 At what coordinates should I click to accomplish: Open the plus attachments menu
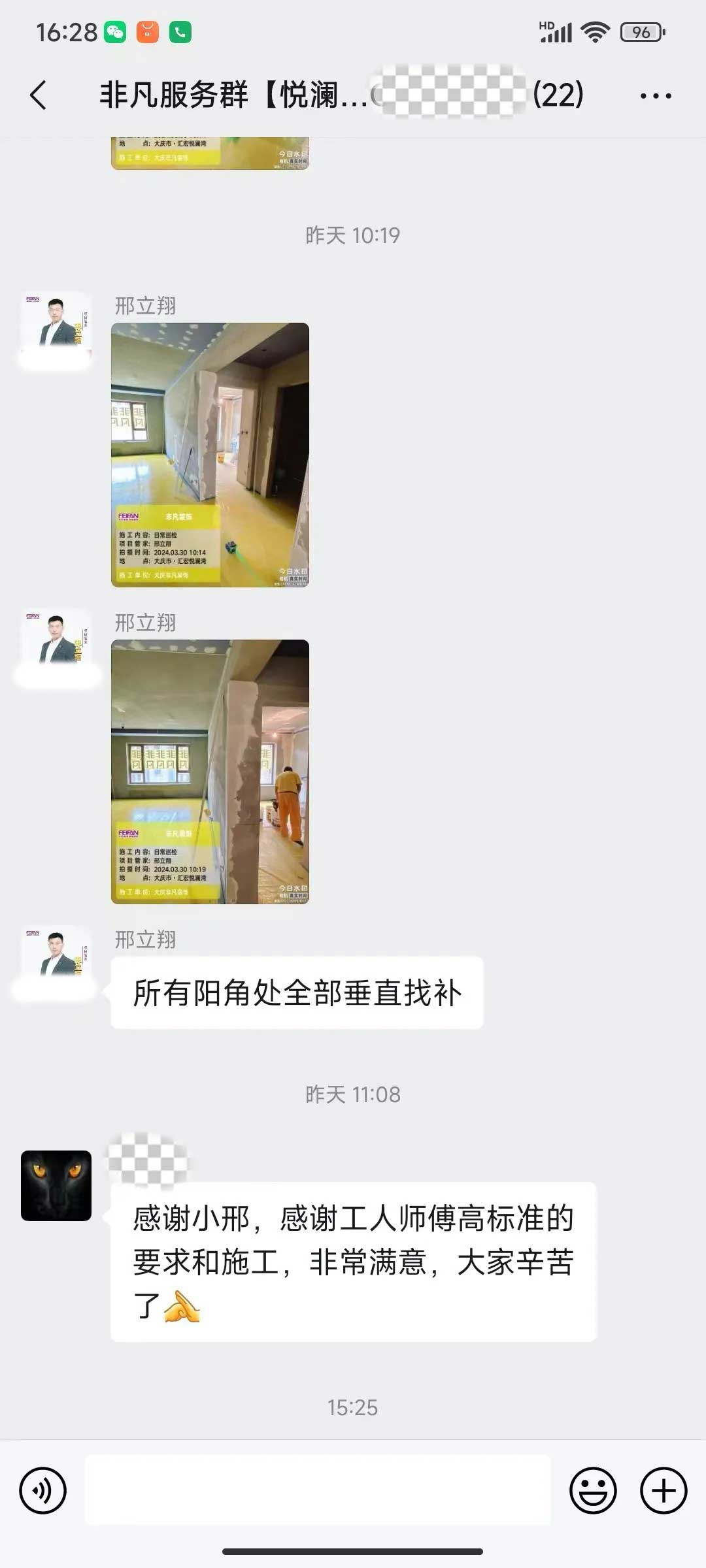(x=664, y=1491)
